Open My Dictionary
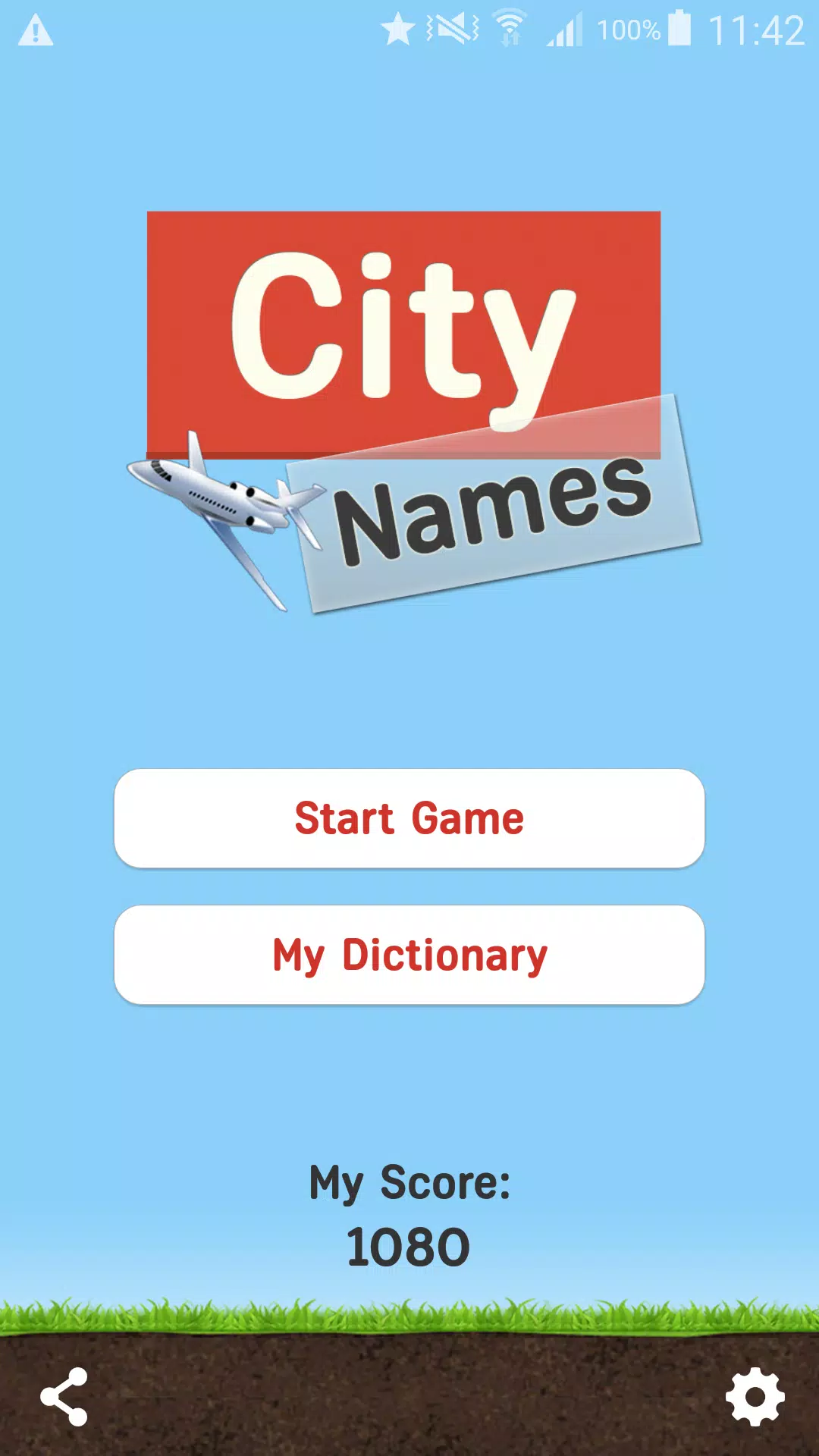The image size is (819, 1456). tap(409, 955)
